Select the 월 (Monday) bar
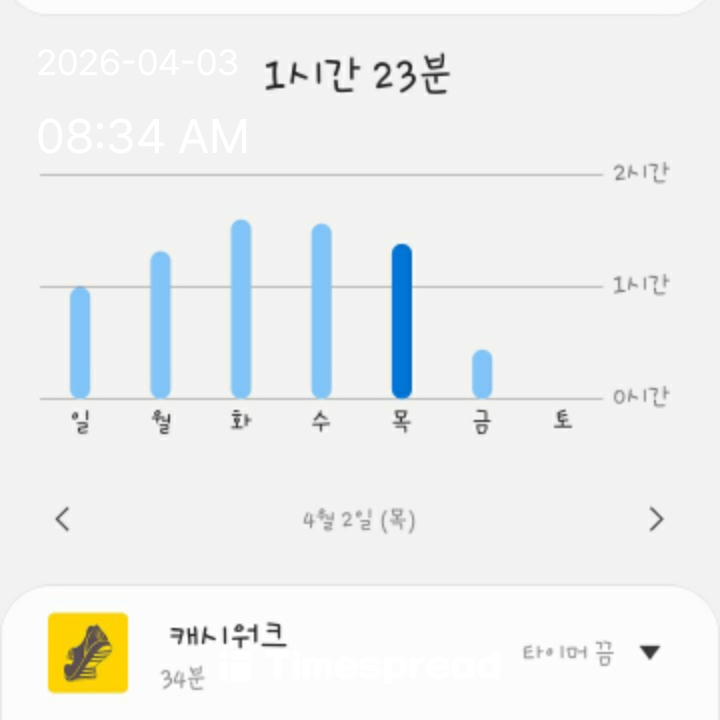The height and width of the screenshot is (720, 720). [x=160, y=325]
